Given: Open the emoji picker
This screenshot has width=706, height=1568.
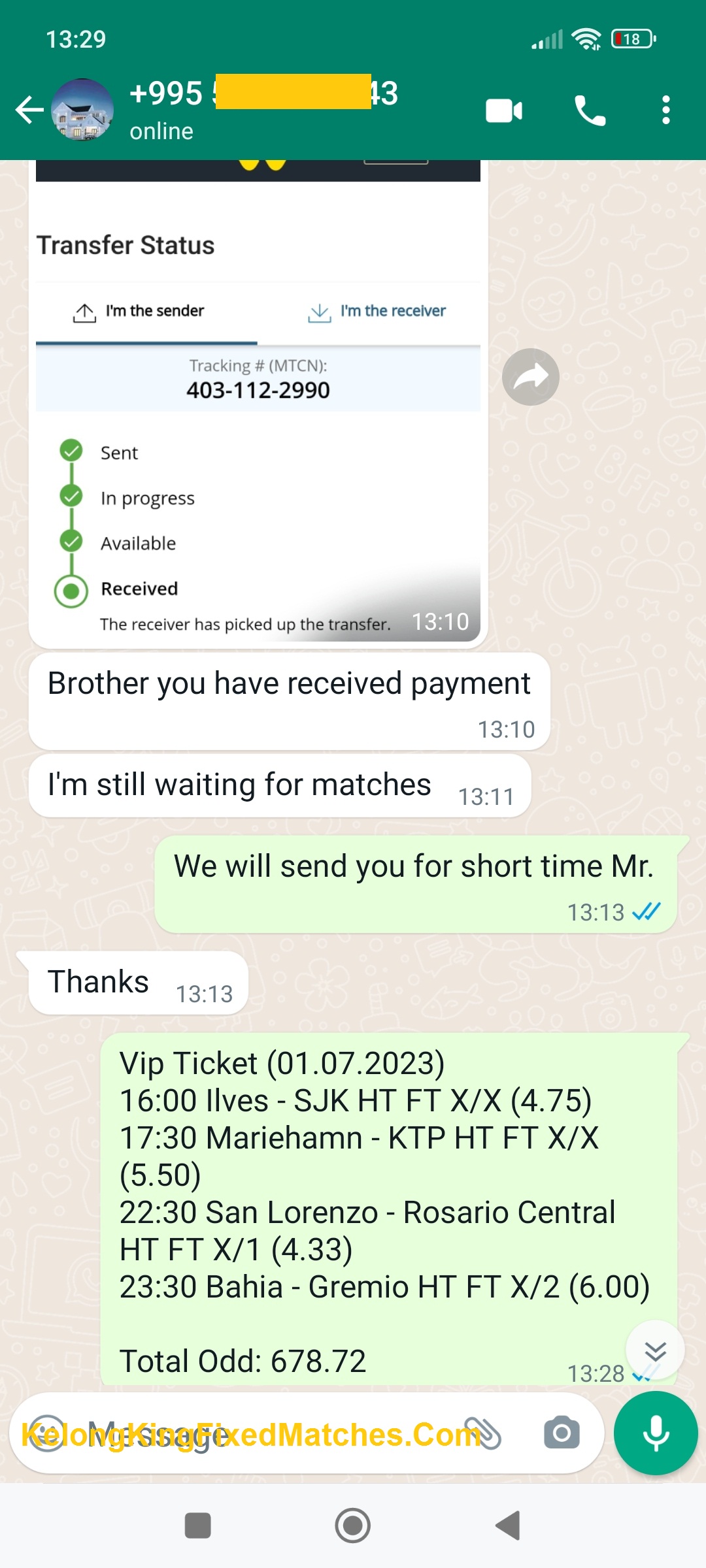Looking at the screenshot, I should coord(47,1433).
